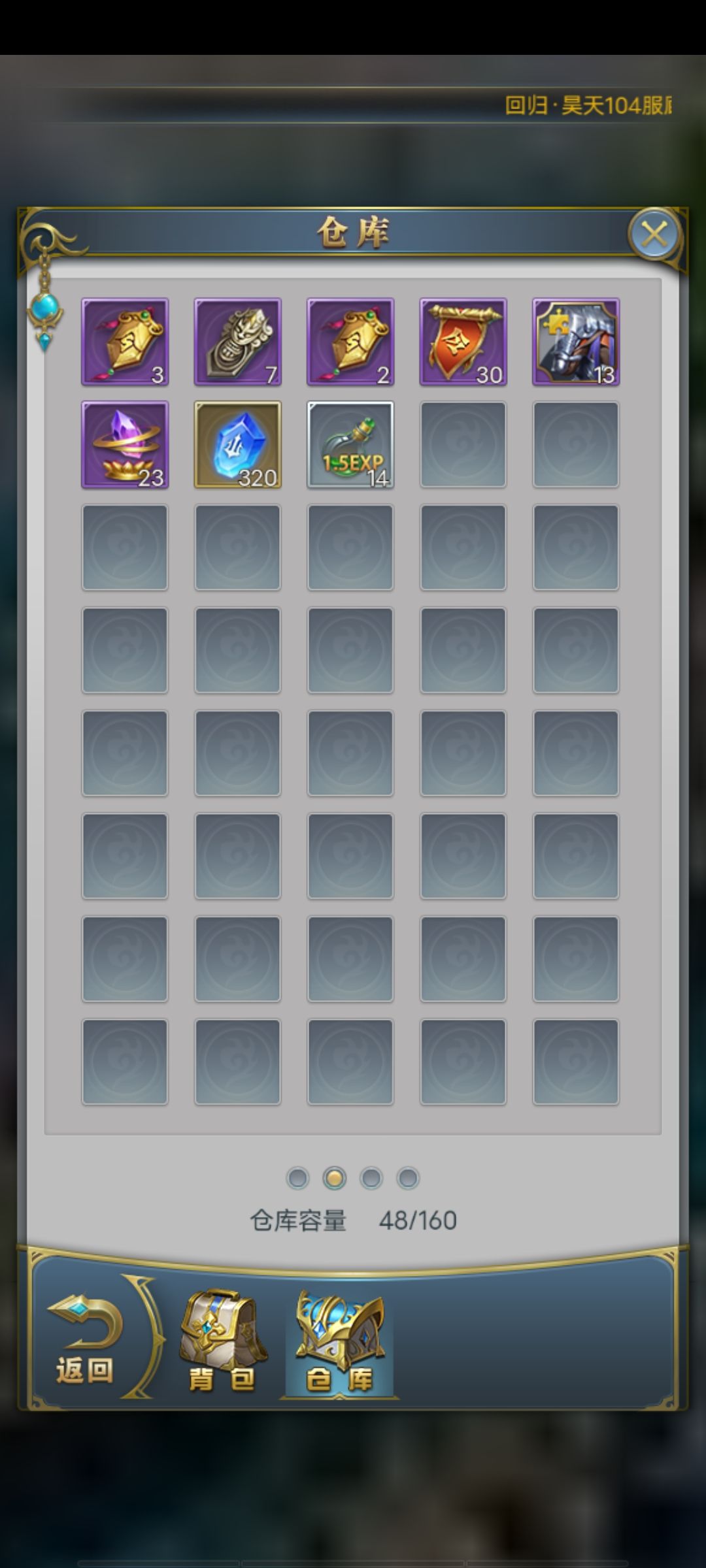Open the armor puzzle fragment with count 13
The width and height of the screenshot is (706, 1568).
[x=575, y=342]
